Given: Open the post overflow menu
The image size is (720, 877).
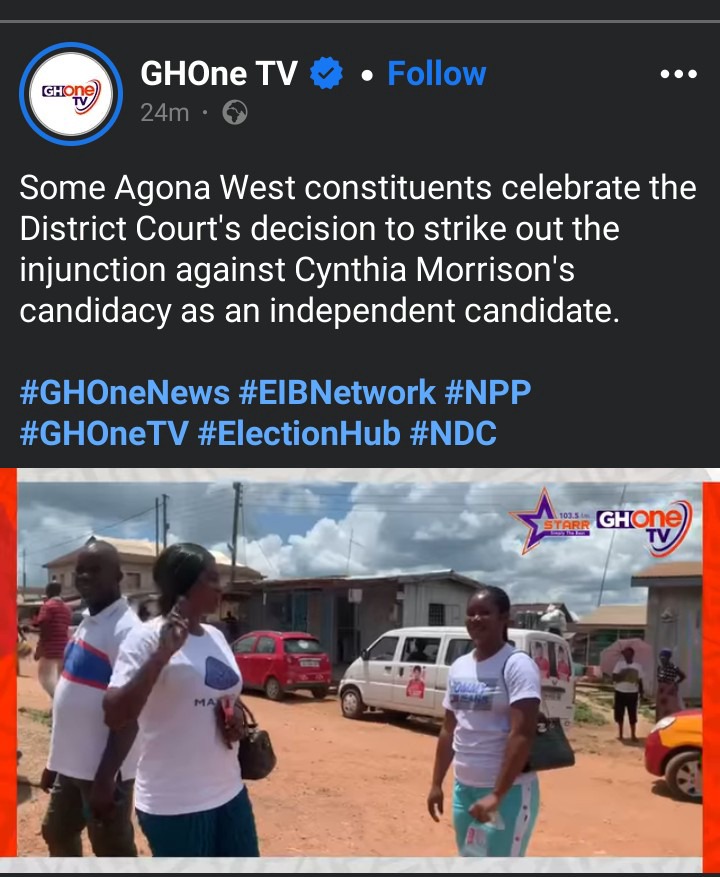Looking at the screenshot, I should (x=678, y=75).
